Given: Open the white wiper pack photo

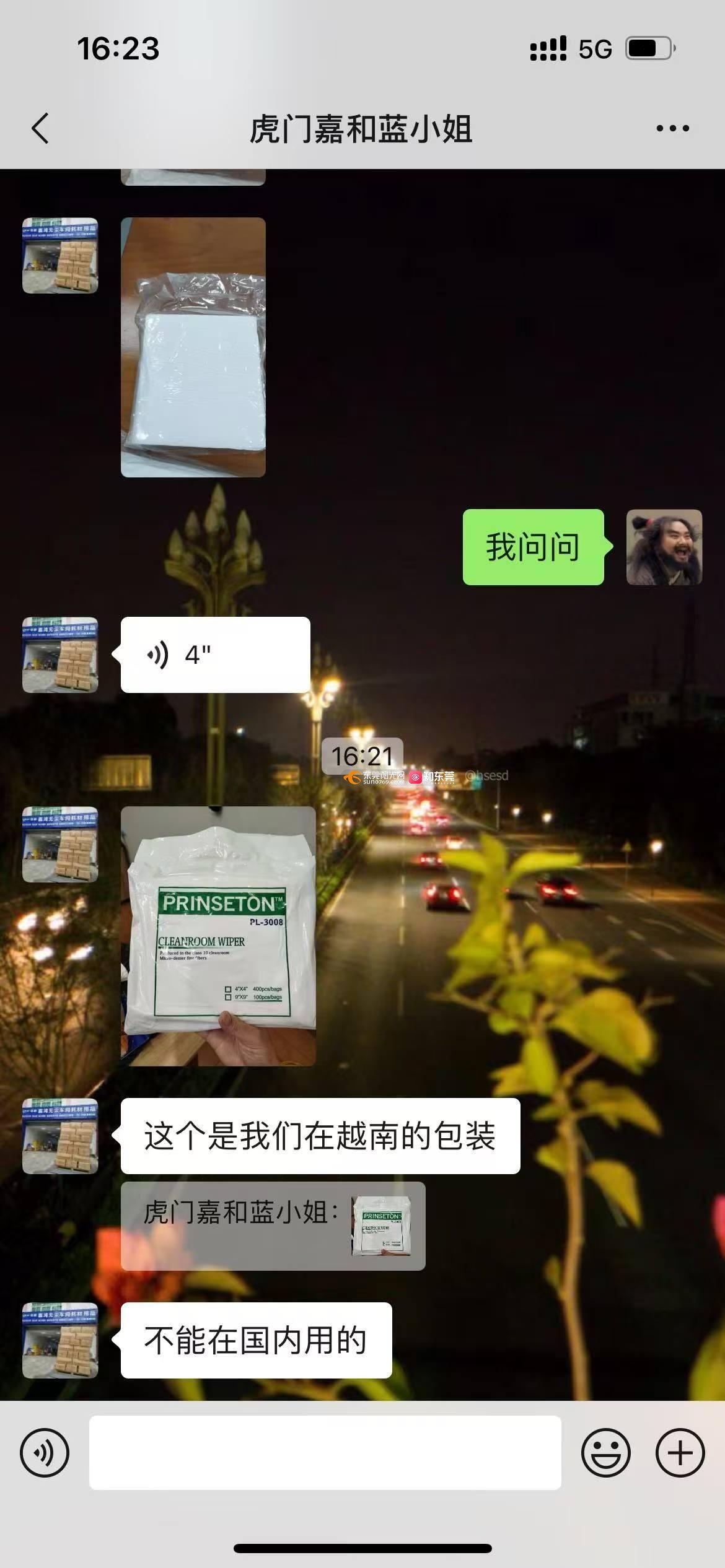Looking at the screenshot, I should click(193, 347).
